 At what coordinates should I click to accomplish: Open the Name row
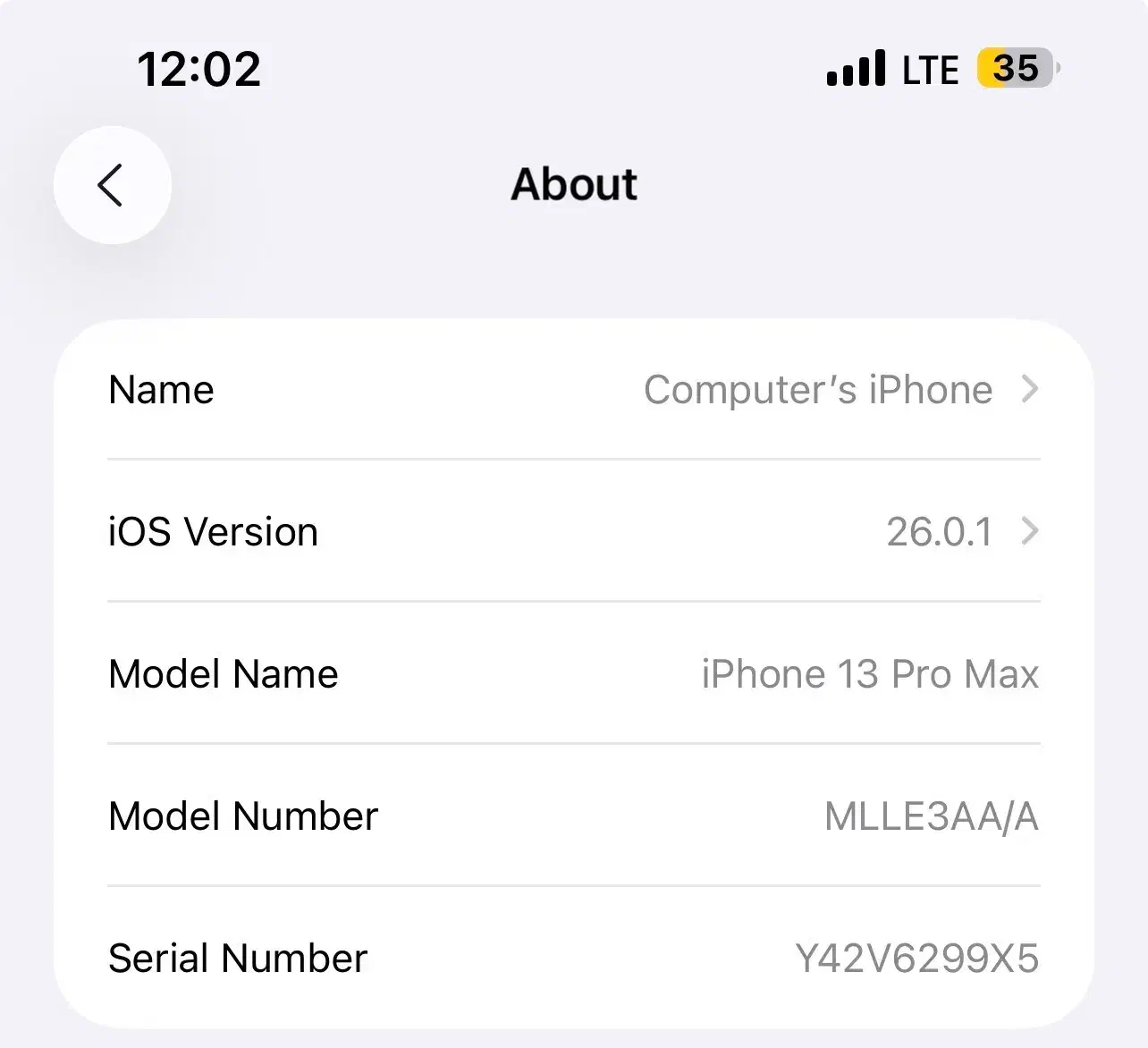(x=573, y=390)
